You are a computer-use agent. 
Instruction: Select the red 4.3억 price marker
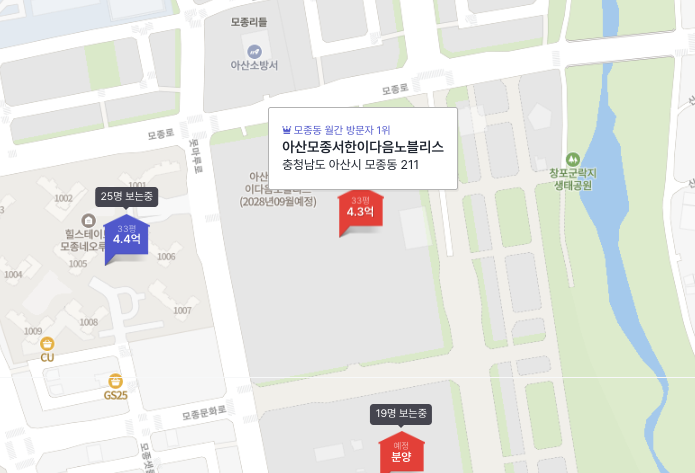click(x=360, y=210)
